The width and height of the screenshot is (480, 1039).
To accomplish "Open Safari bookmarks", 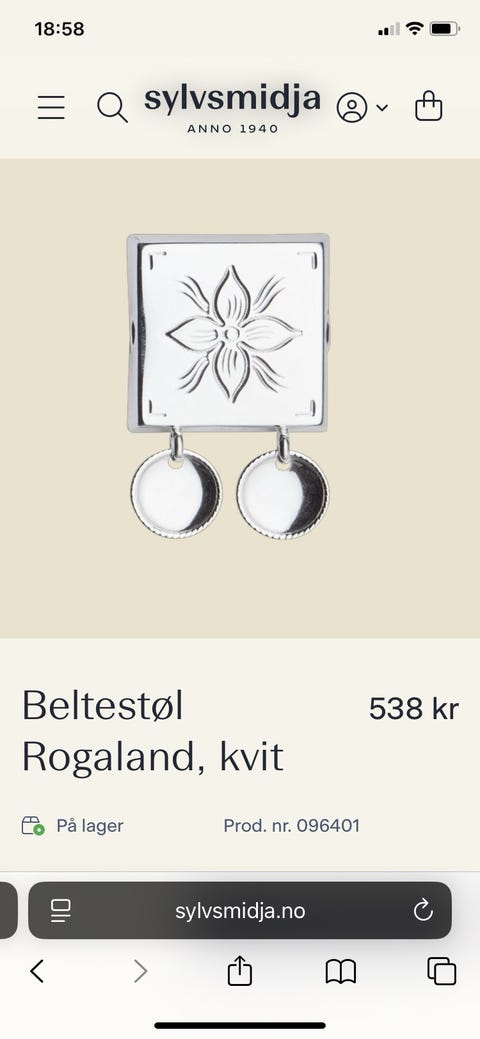I will [x=341, y=972].
